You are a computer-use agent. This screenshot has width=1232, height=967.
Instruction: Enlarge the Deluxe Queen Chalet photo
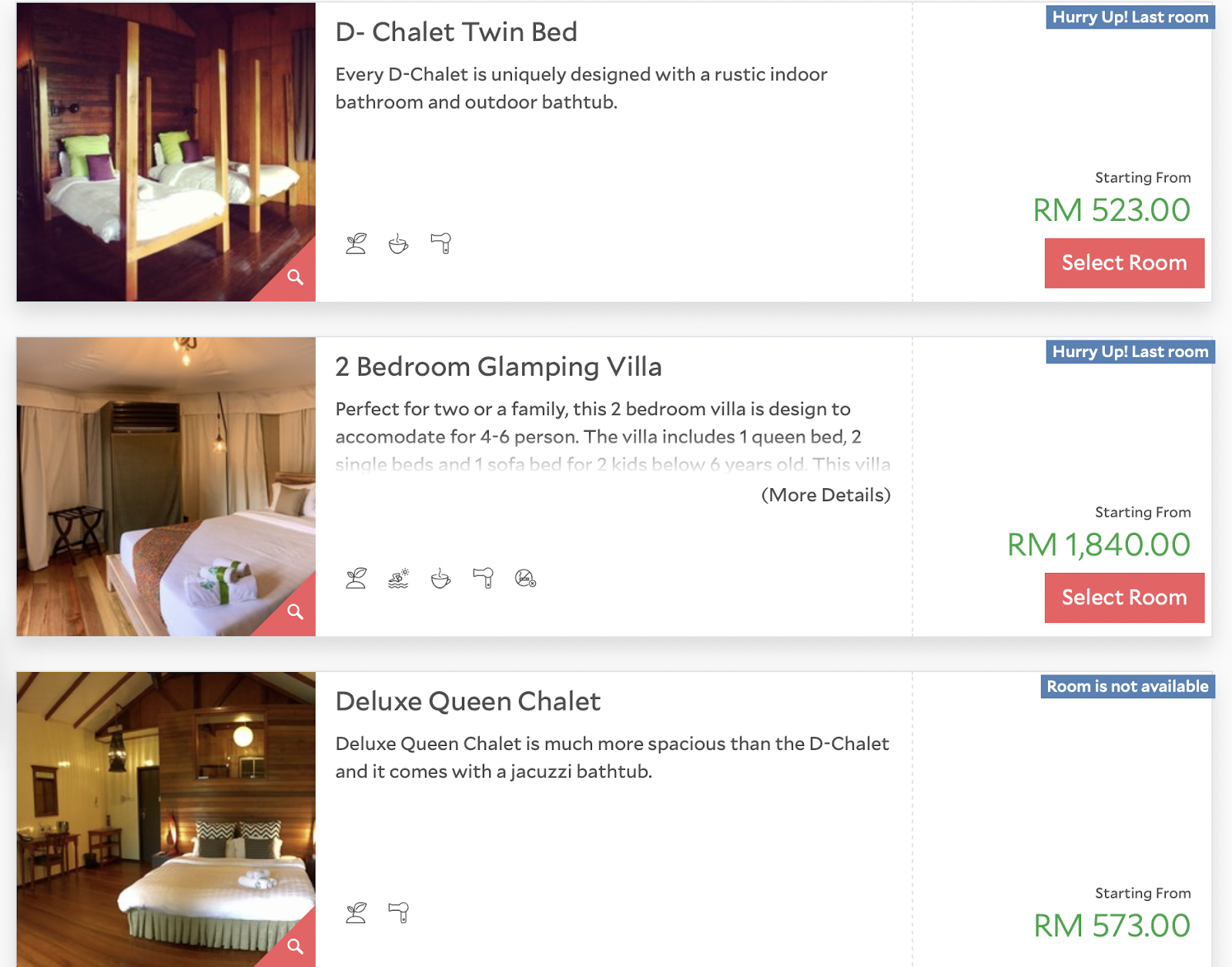coord(295,946)
